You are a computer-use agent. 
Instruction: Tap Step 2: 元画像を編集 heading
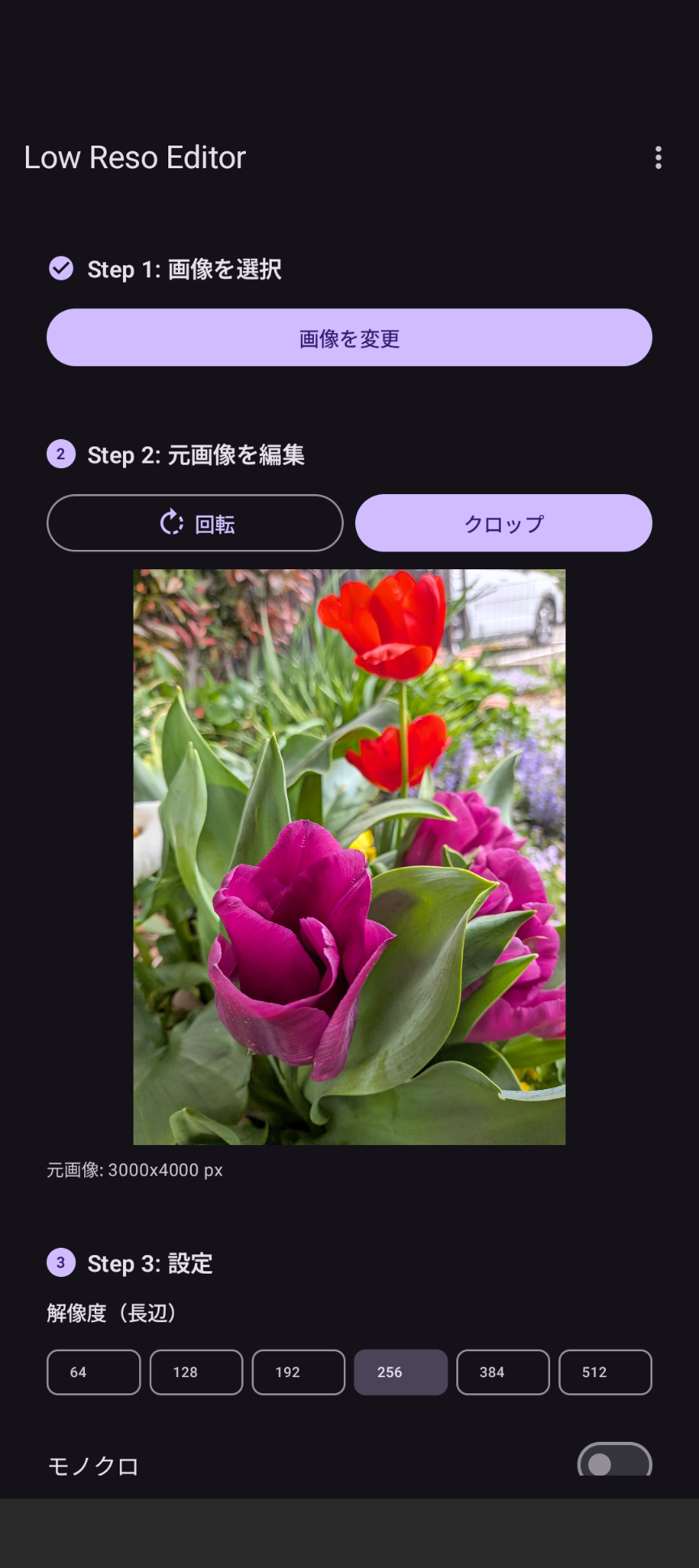[197, 454]
